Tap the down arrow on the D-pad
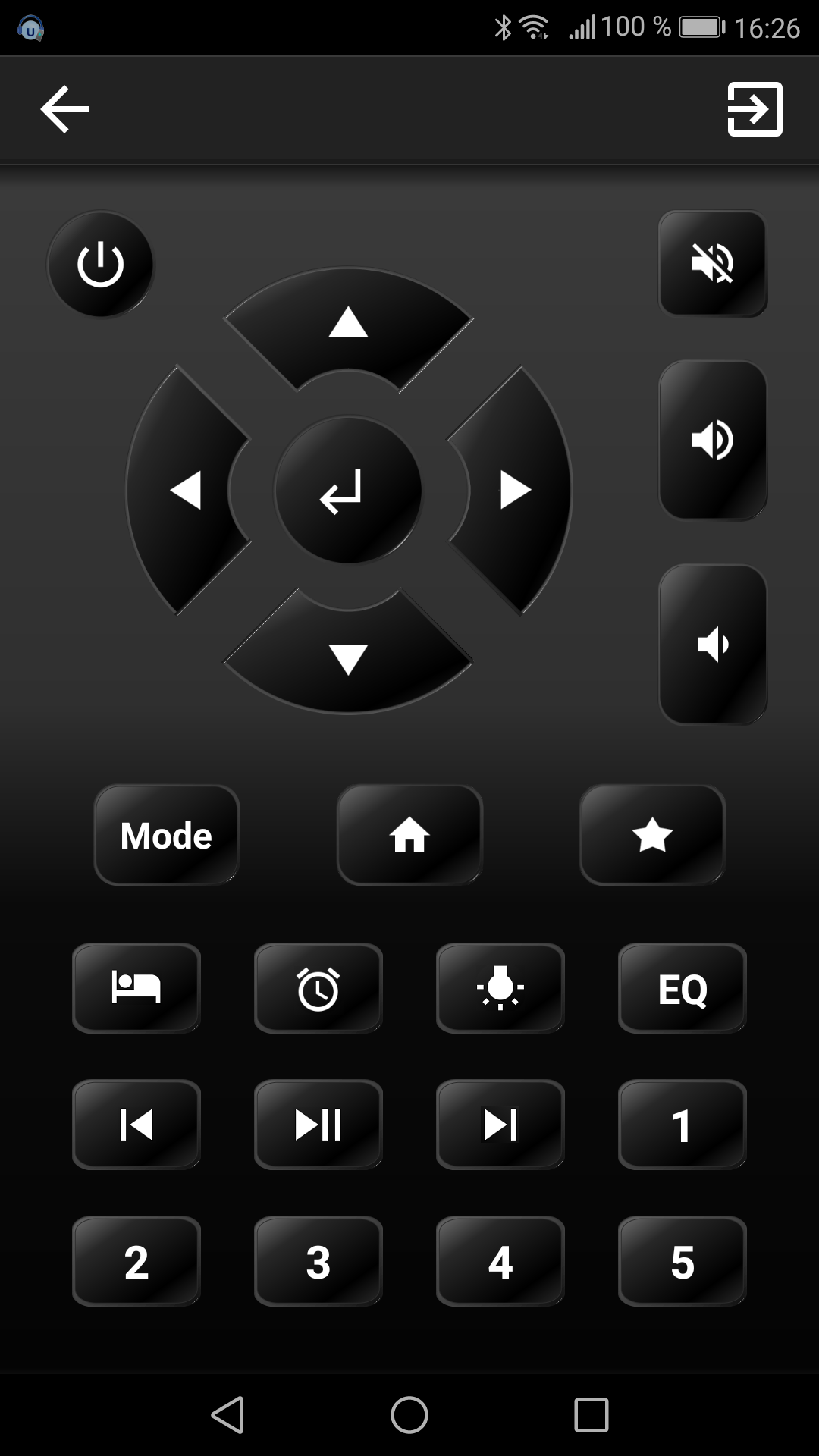The image size is (819, 1456). coord(348,657)
